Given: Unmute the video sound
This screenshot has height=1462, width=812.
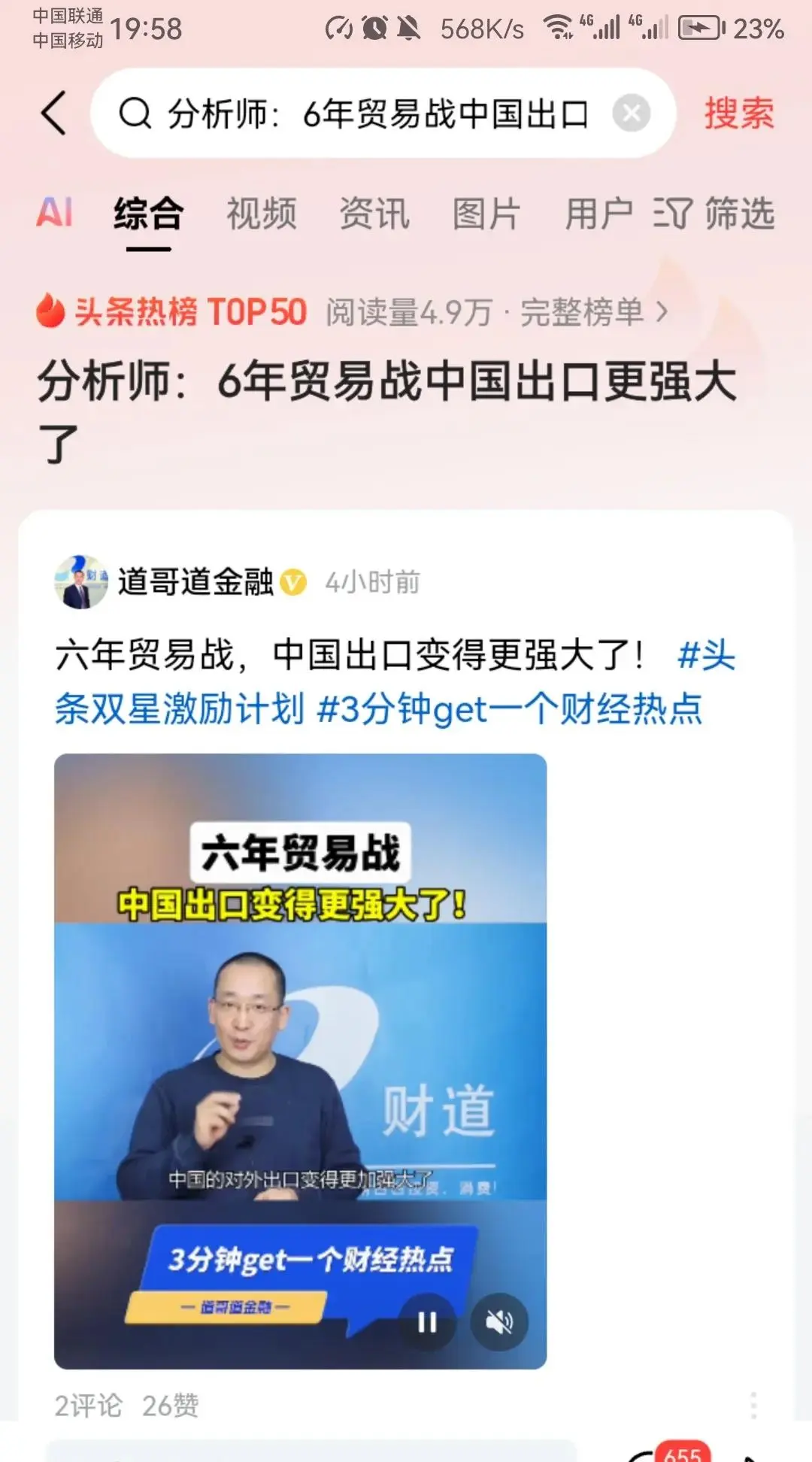Looking at the screenshot, I should tap(499, 1321).
